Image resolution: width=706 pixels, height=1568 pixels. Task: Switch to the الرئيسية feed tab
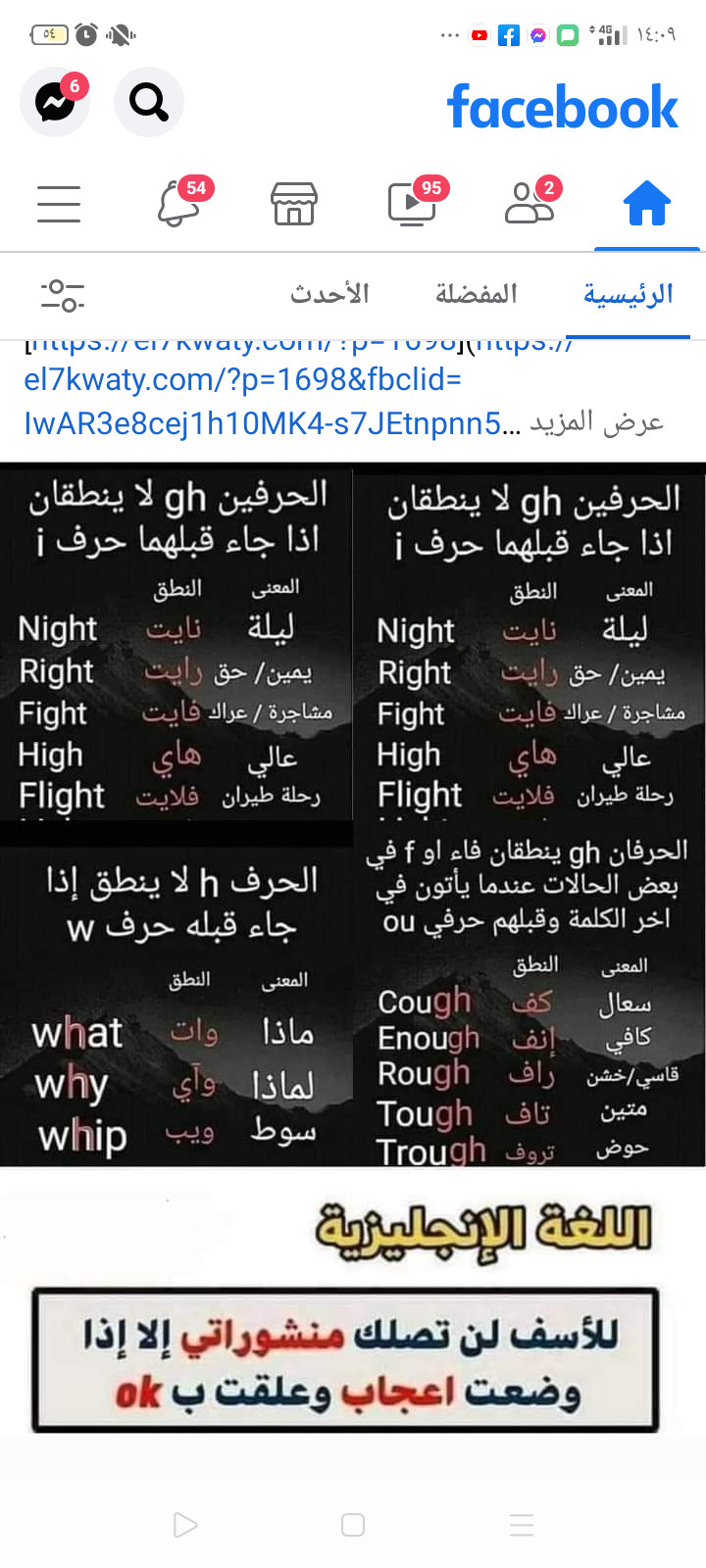(629, 294)
